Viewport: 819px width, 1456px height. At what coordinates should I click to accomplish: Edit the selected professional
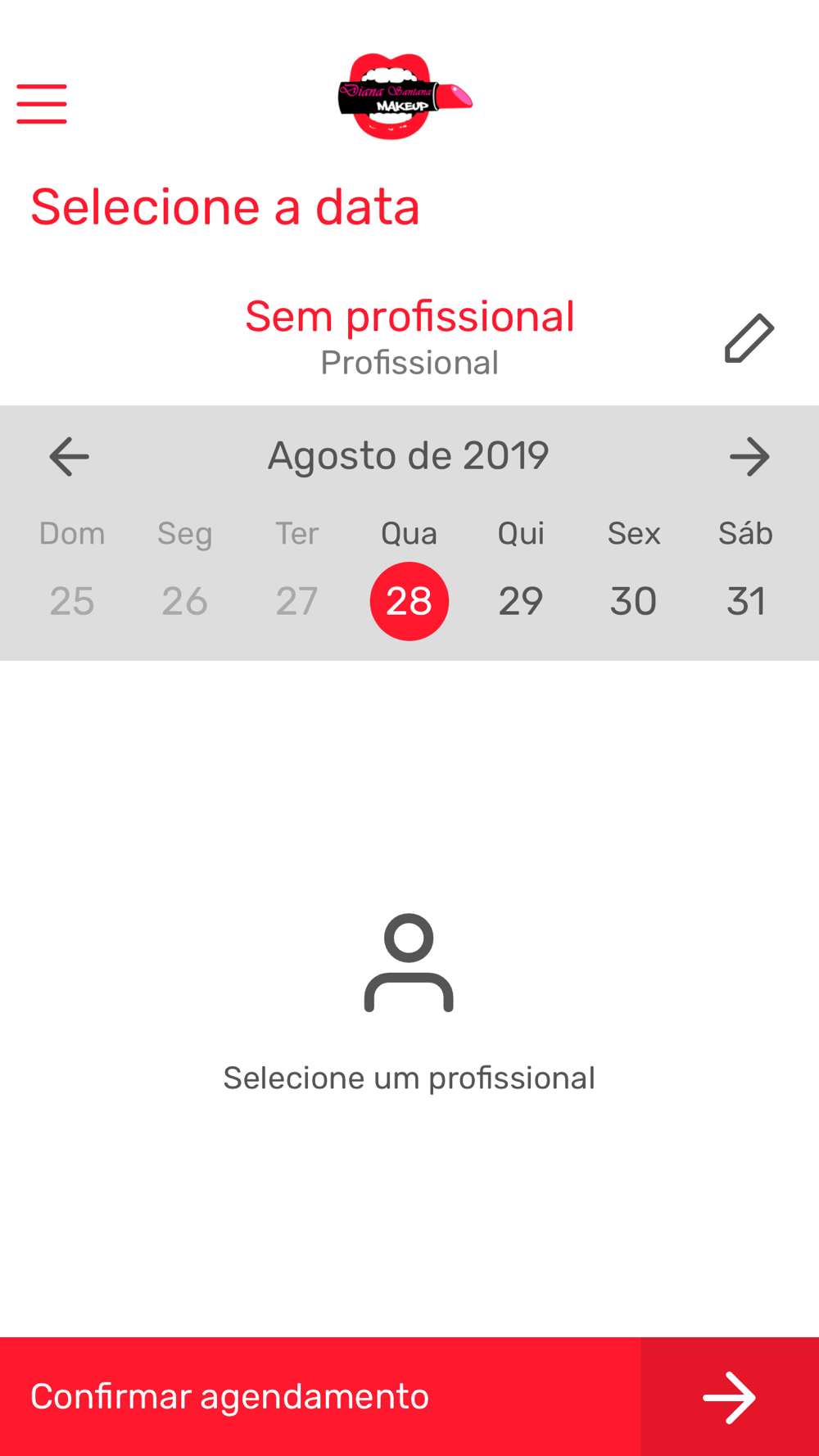[x=749, y=338]
